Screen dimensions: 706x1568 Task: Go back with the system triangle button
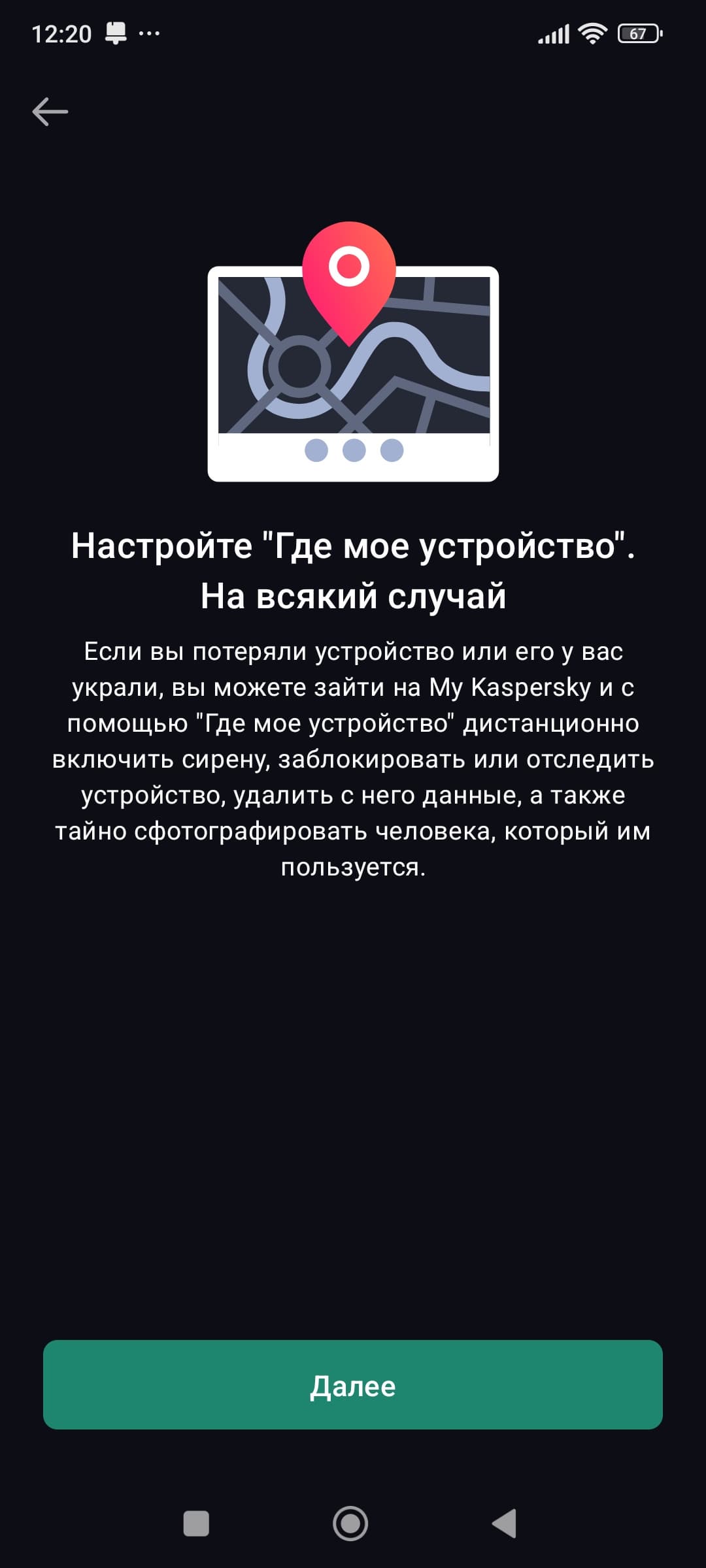[x=505, y=1524]
